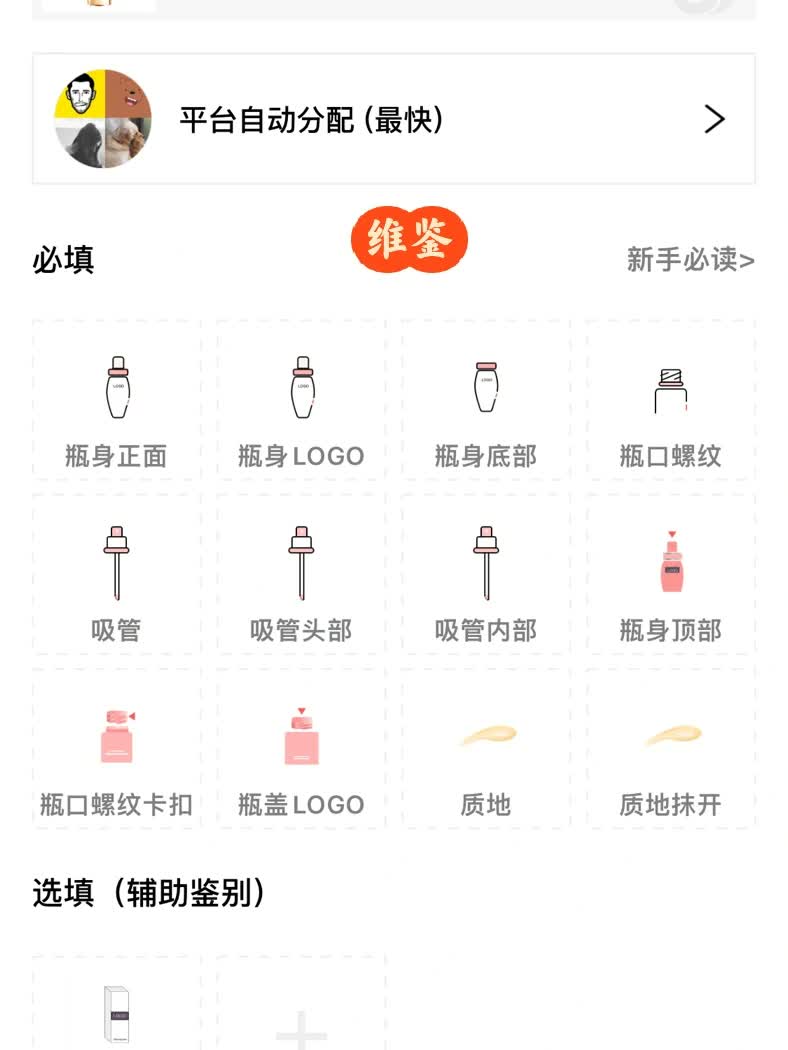Add the 瓶身正面 photo
The height and width of the screenshot is (1050, 788).
116,401
